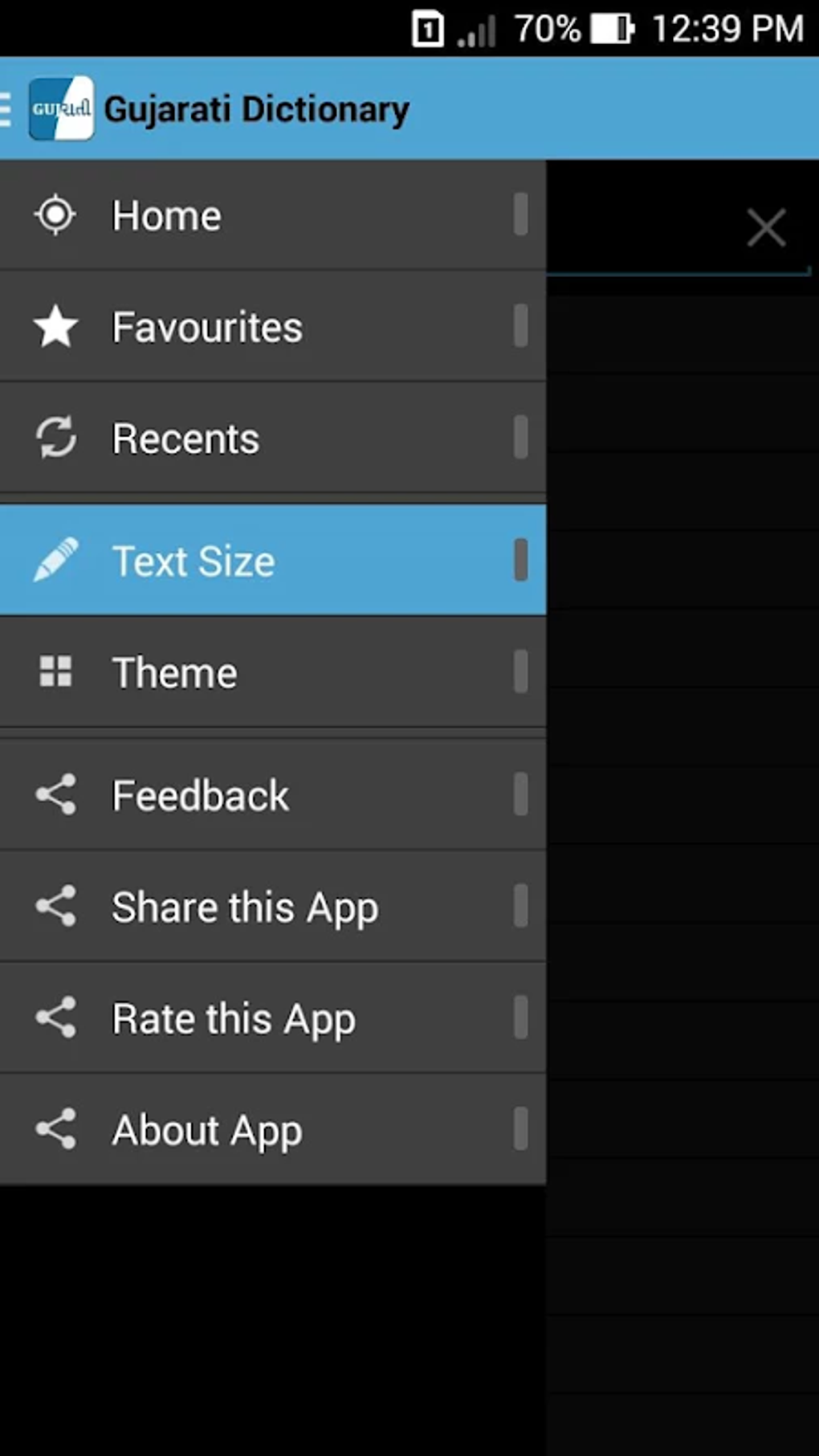Open Recents from the drawer
The height and width of the screenshot is (1456, 819).
click(273, 438)
